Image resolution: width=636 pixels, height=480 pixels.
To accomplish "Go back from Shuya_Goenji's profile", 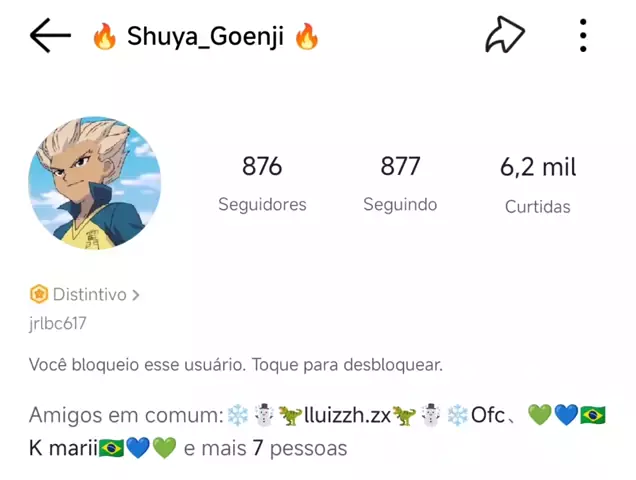I will point(50,37).
